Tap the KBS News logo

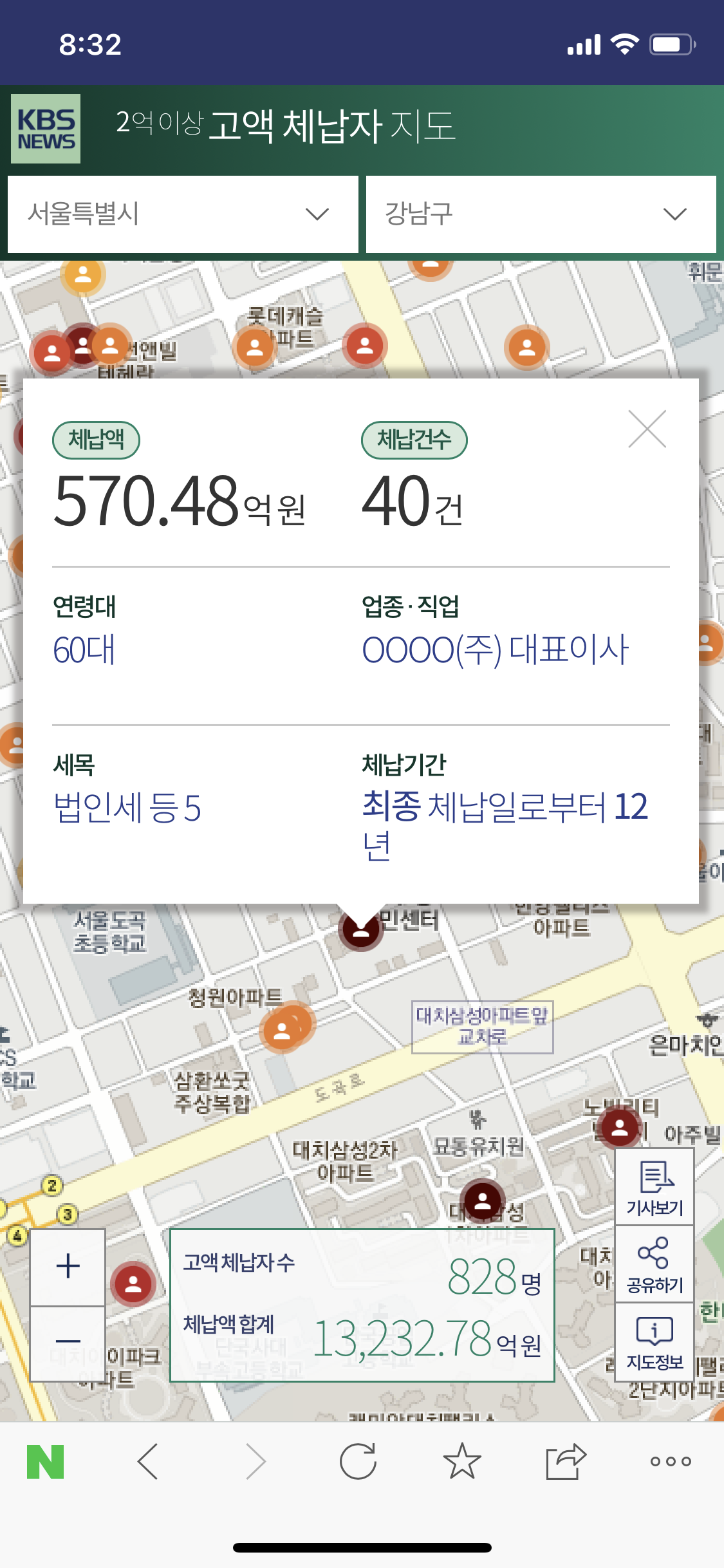click(x=46, y=129)
